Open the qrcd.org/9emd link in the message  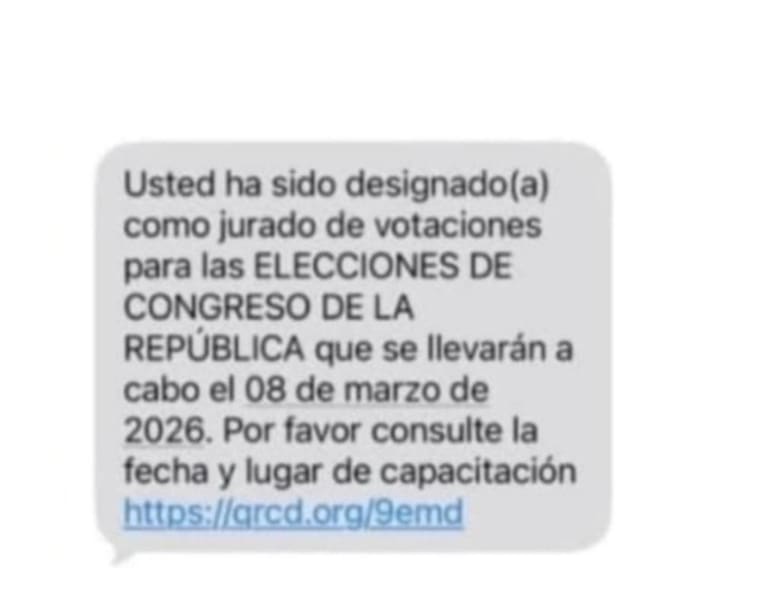point(293,512)
